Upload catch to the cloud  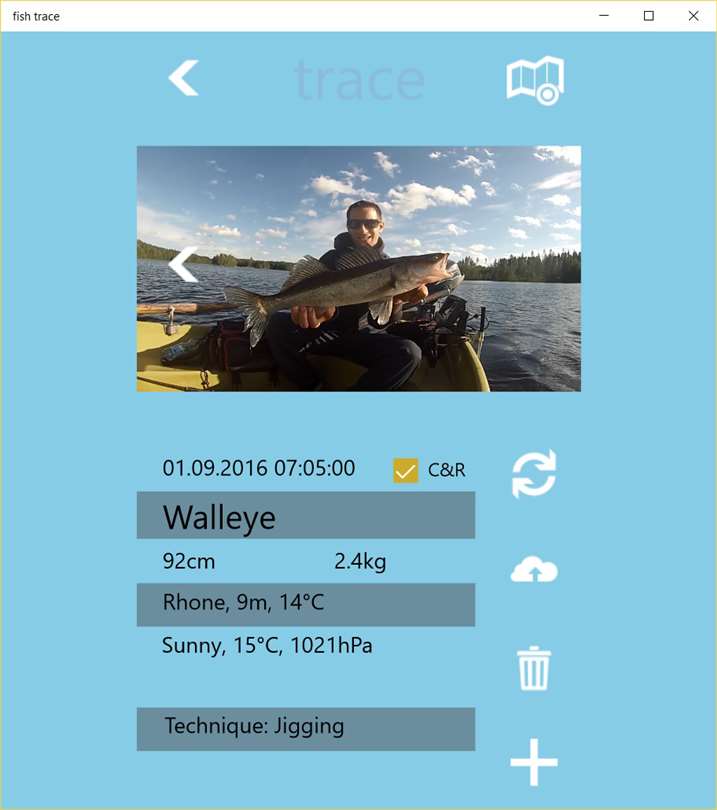click(x=534, y=571)
